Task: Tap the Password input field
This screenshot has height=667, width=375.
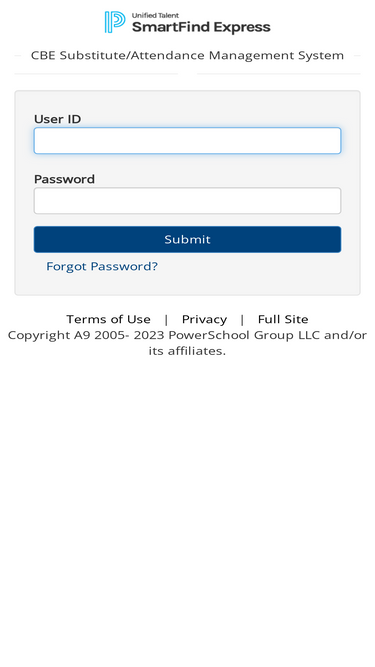Action: click(187, 201)
